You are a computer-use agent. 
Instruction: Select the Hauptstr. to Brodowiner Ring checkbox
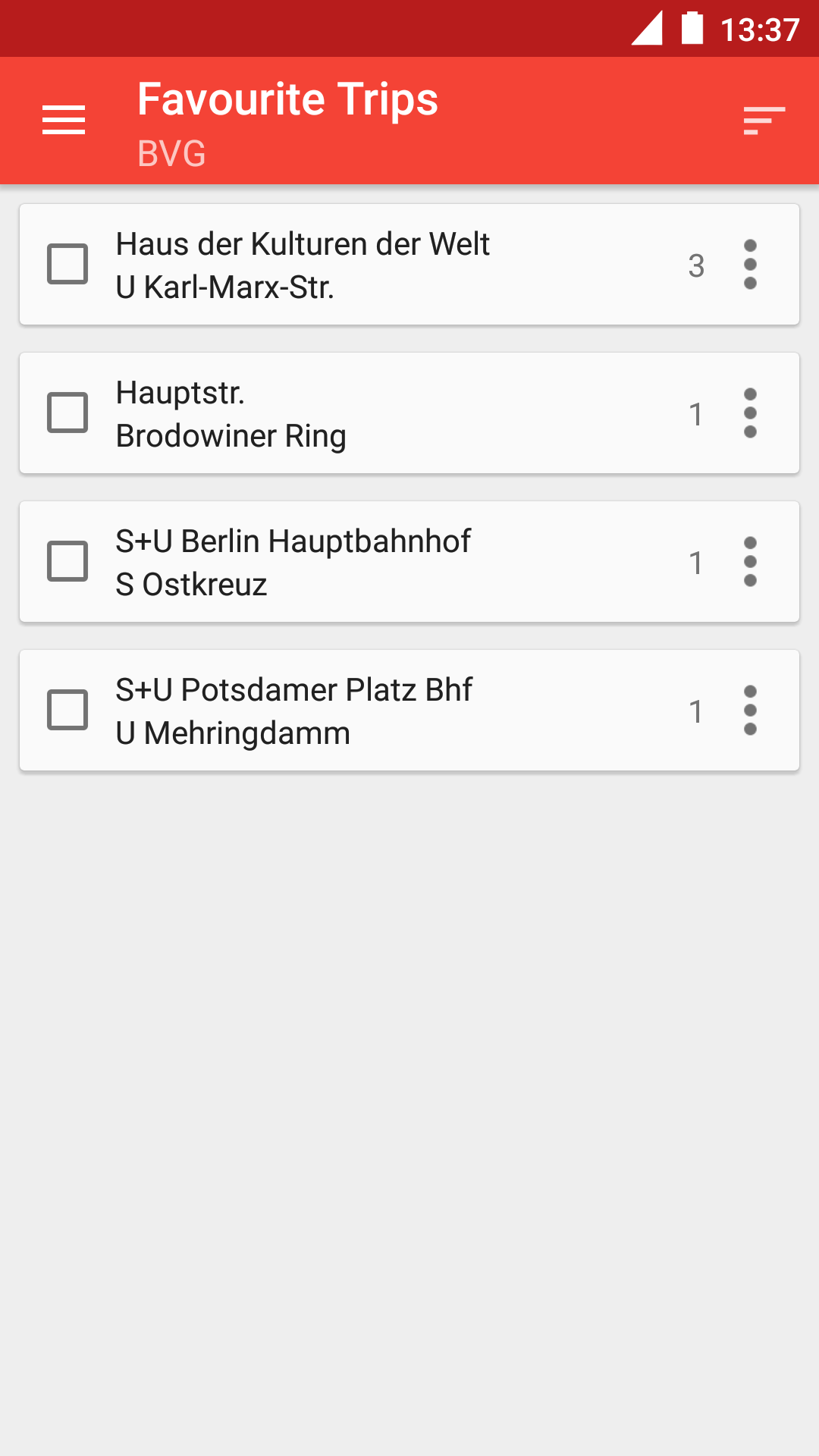click(x=67, y=413)
